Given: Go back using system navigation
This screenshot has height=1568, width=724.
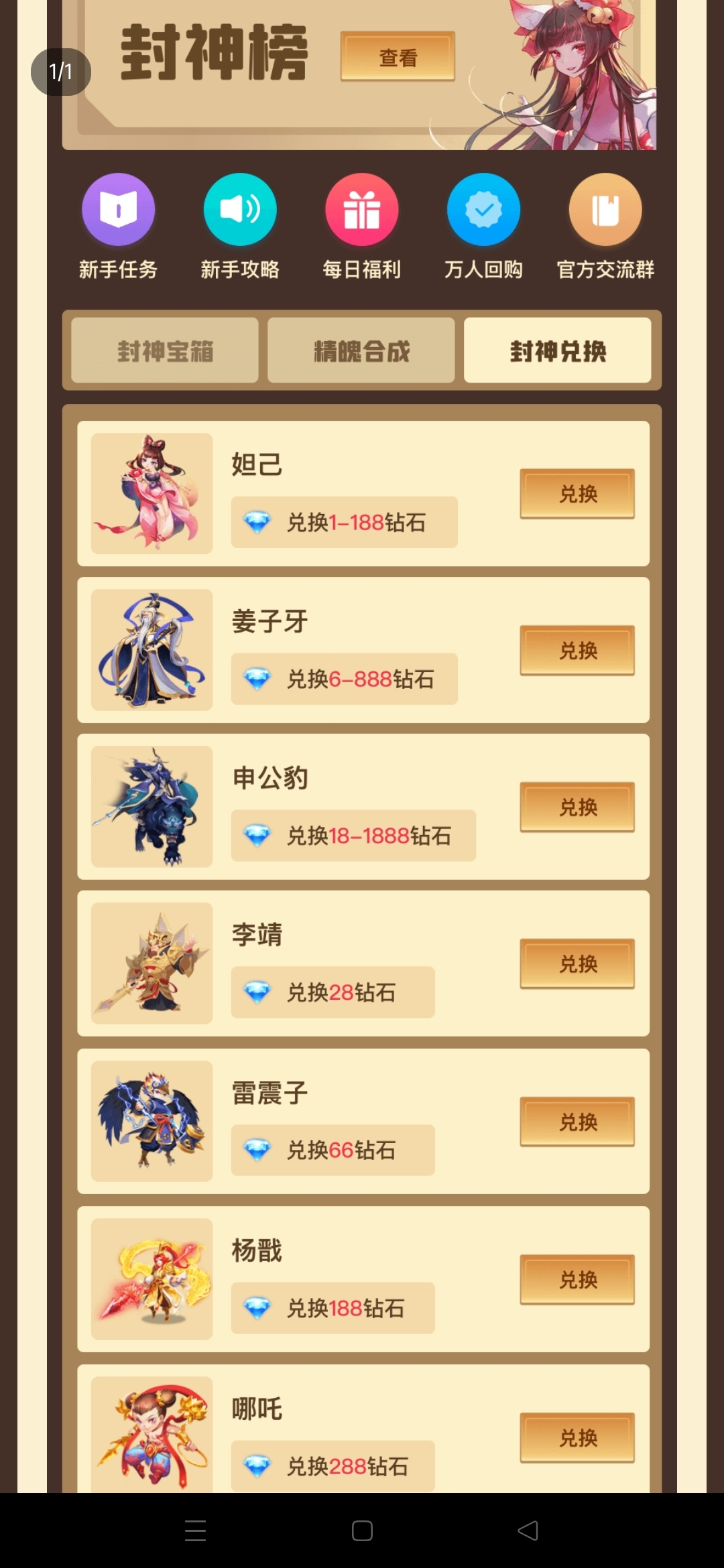Looking at the screenshot, I should (x=528, y=1530).
